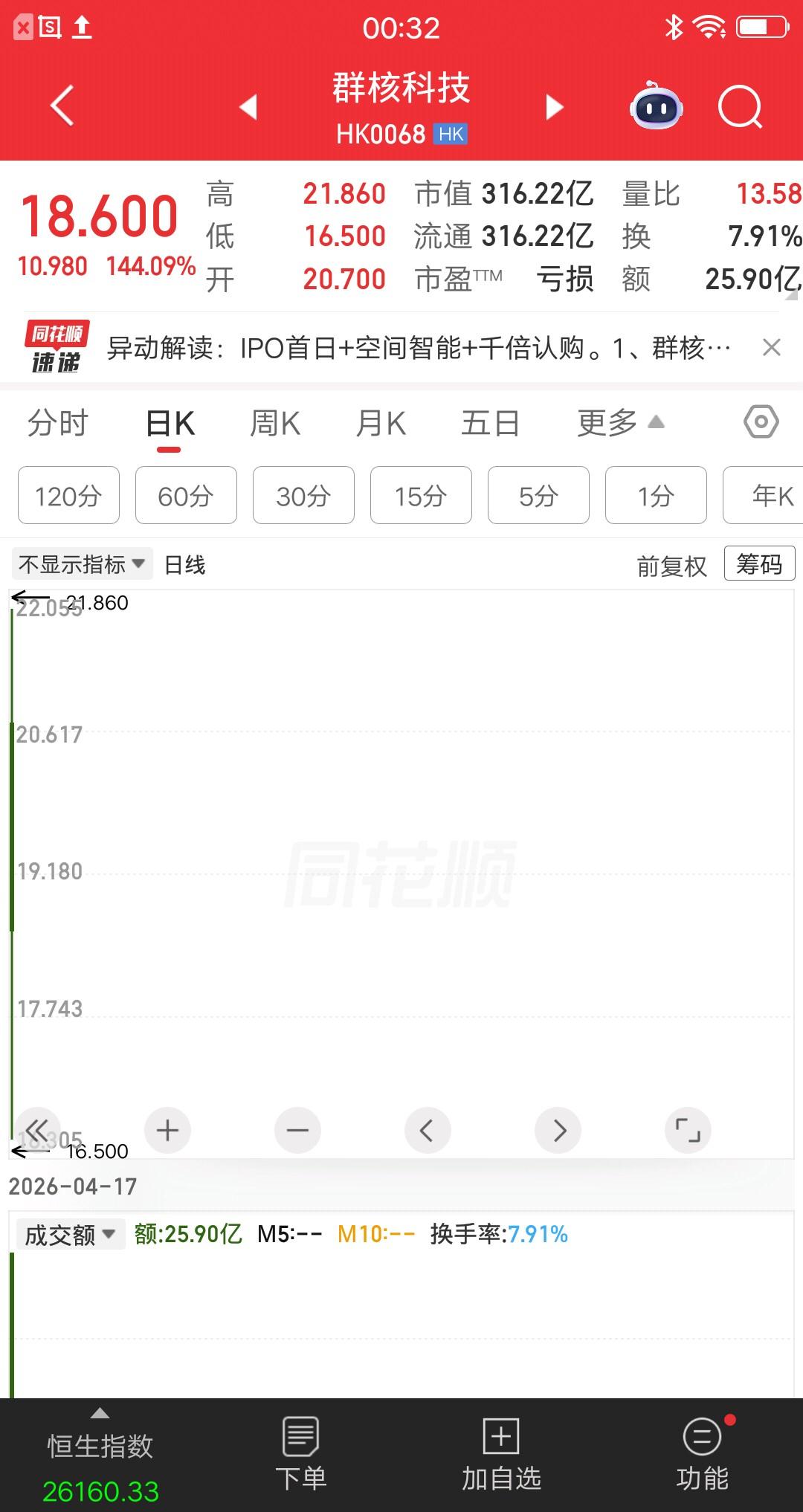
Task: Zoom out of the K-line chart
Action: pos(297,1129)
